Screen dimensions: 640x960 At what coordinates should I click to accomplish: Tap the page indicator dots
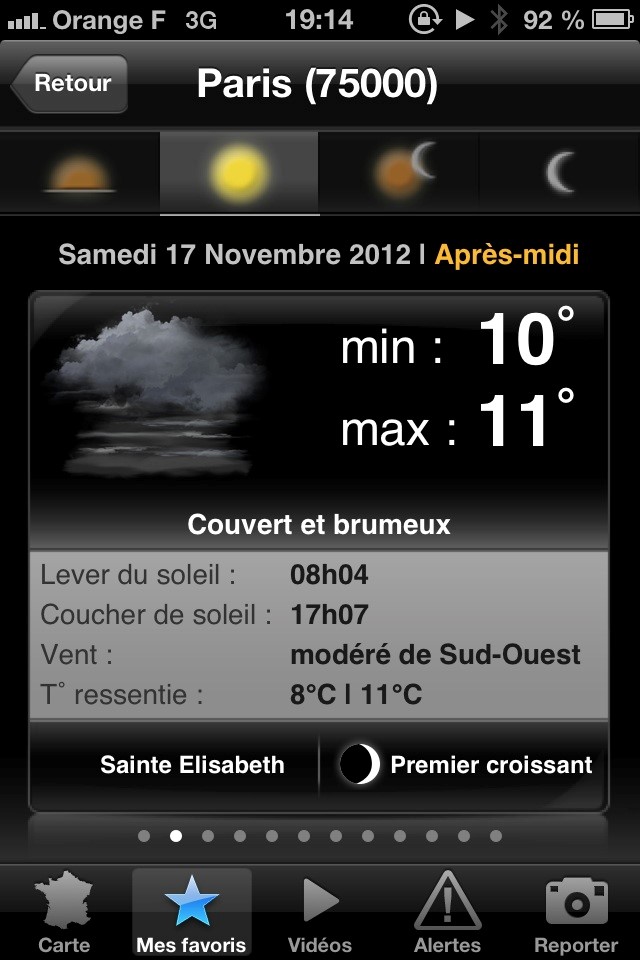[320, 836]
